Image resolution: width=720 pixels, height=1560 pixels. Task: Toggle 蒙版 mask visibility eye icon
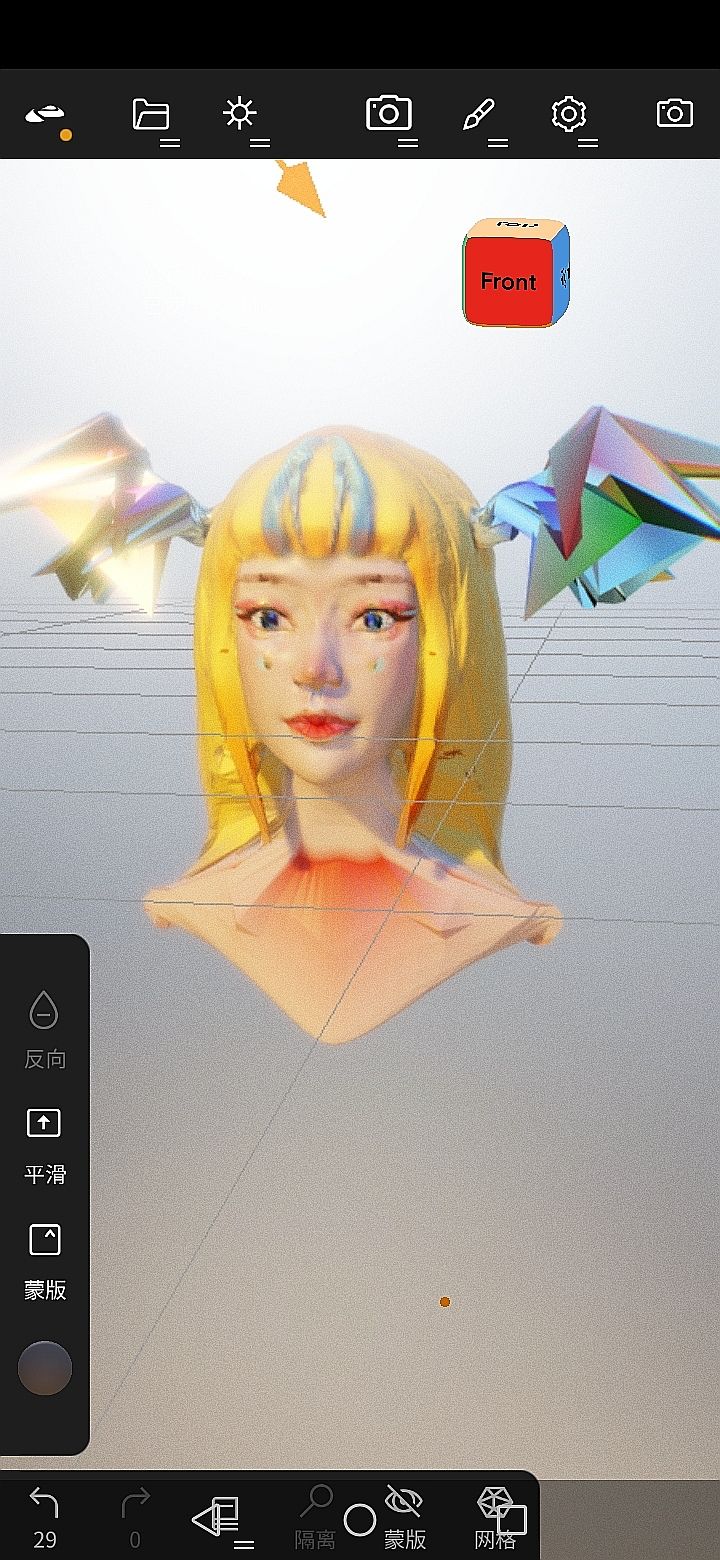[x=405, y=1514]
